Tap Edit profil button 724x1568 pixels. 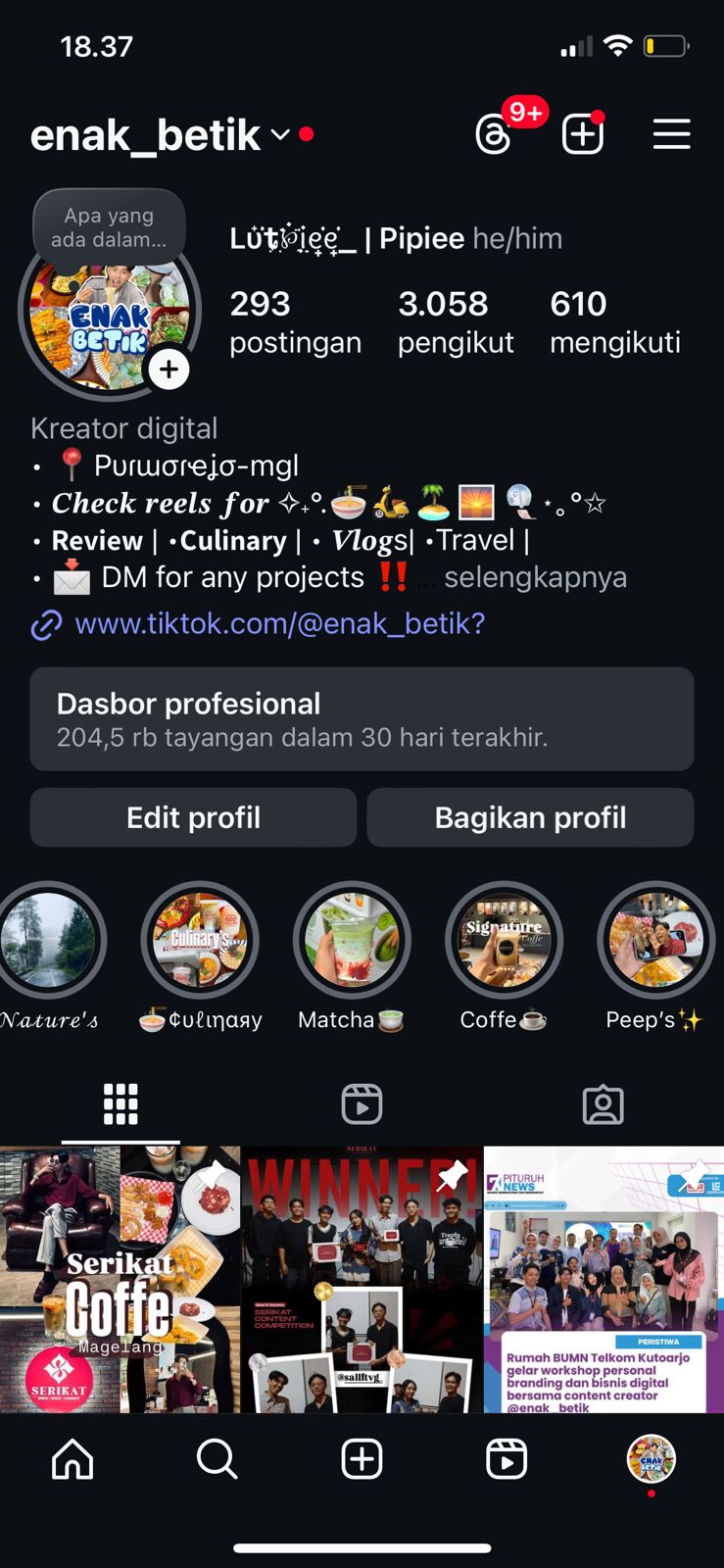pyautogui.click(x=193, y=817)
